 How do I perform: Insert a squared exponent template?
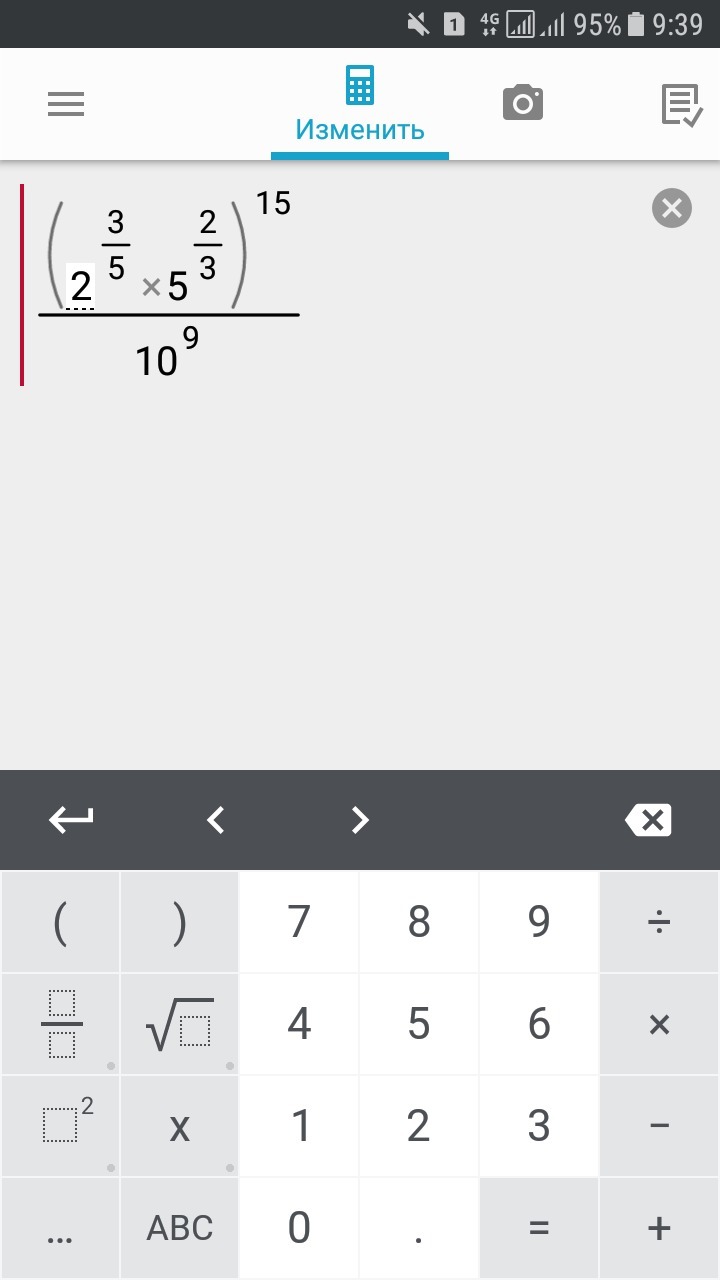61,1126
